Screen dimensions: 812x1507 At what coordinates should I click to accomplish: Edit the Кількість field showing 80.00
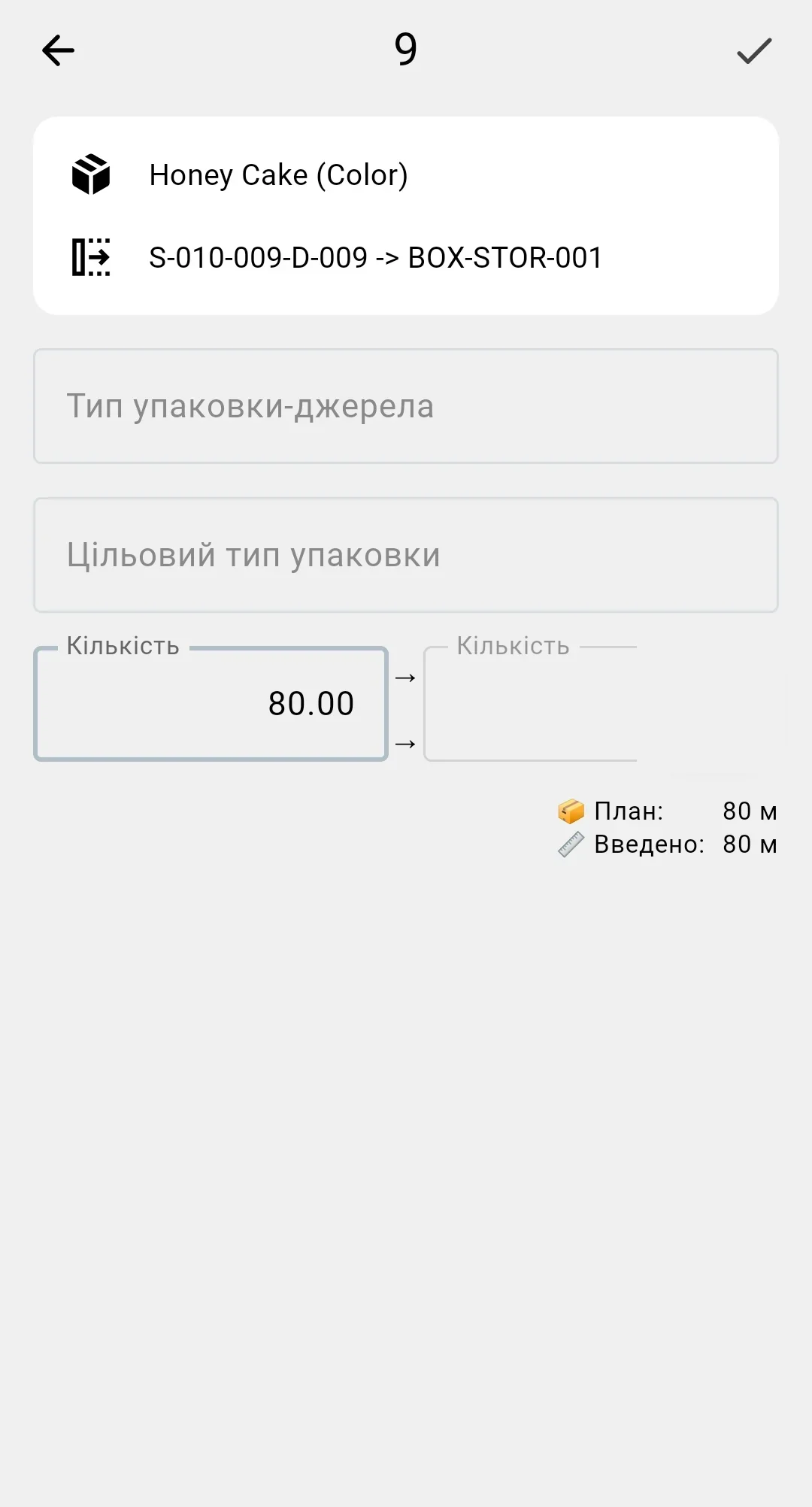click(x=211, y=704)
